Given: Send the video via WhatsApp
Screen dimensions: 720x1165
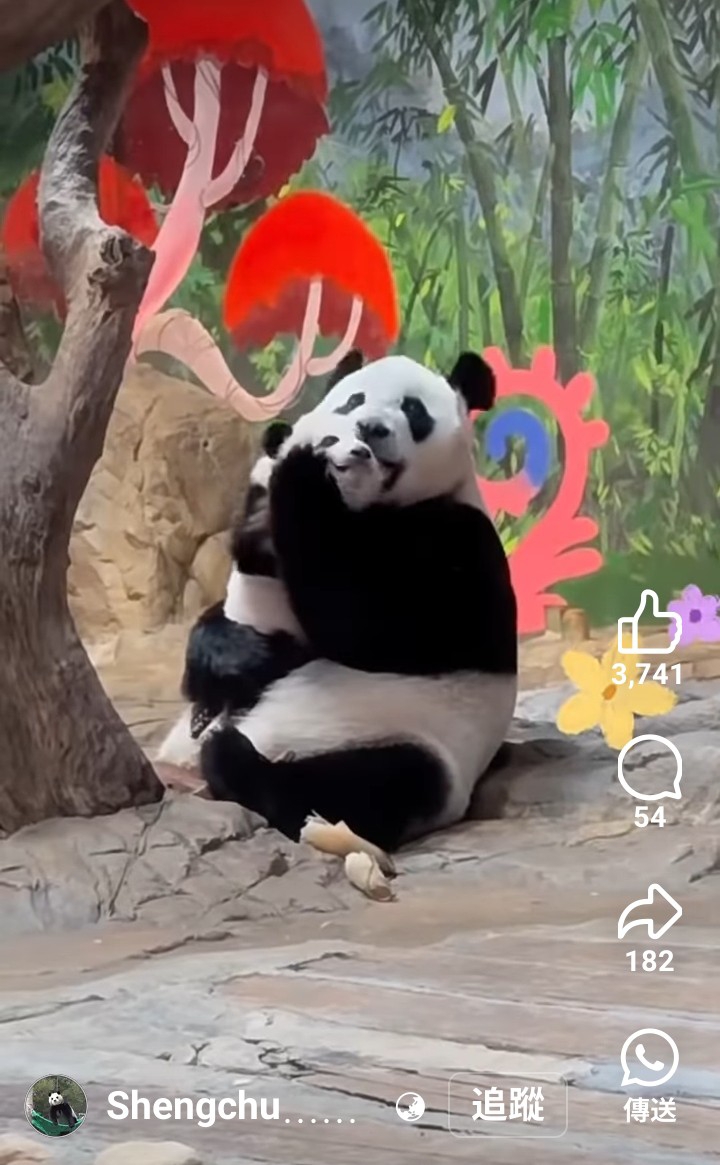Looking at the screenshot, I should tap(649, 1058).
